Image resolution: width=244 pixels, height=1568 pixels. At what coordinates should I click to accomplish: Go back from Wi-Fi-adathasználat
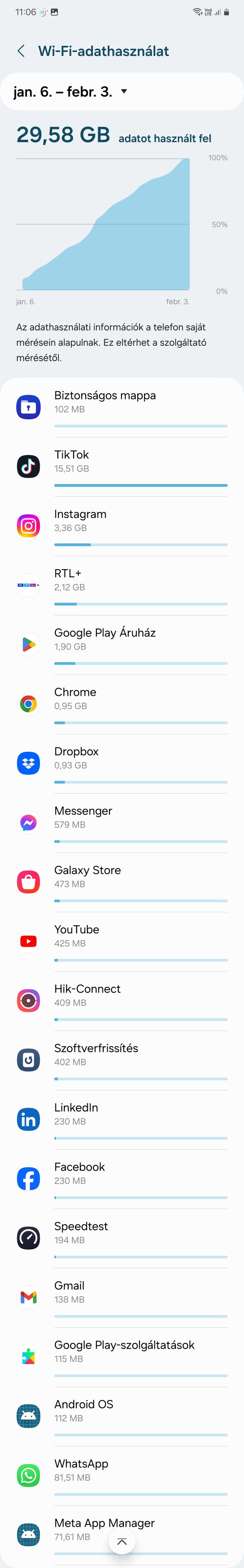pyautogui.click(x=22, y=51)
